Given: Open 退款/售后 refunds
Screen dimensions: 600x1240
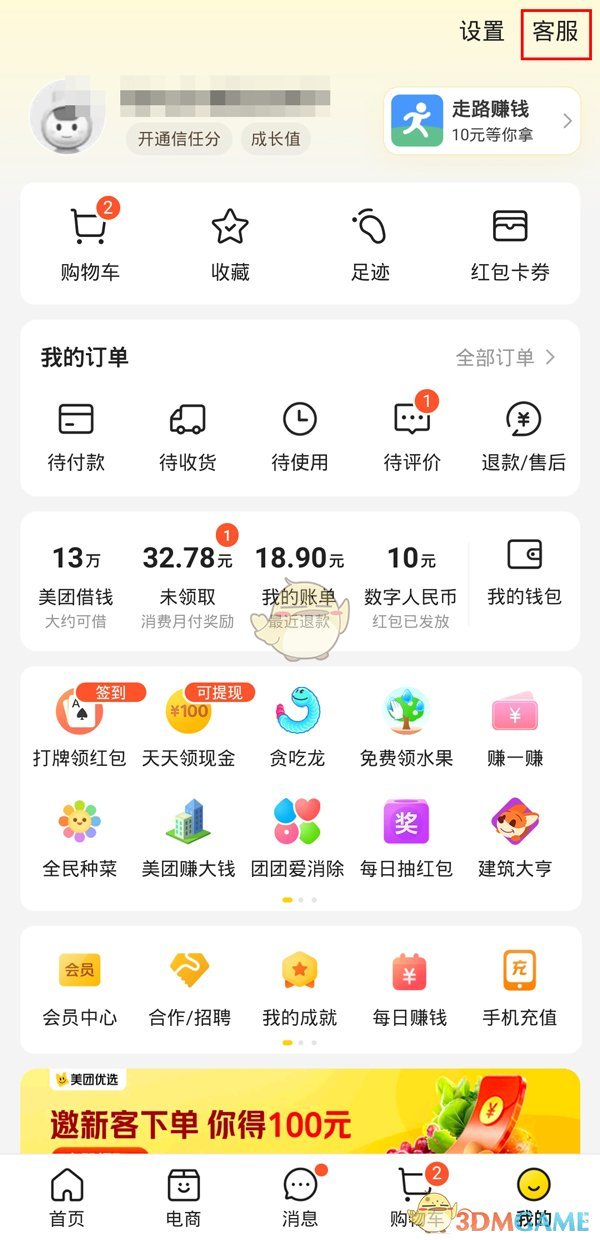Looking at the screenshot, I should [523, 436].
